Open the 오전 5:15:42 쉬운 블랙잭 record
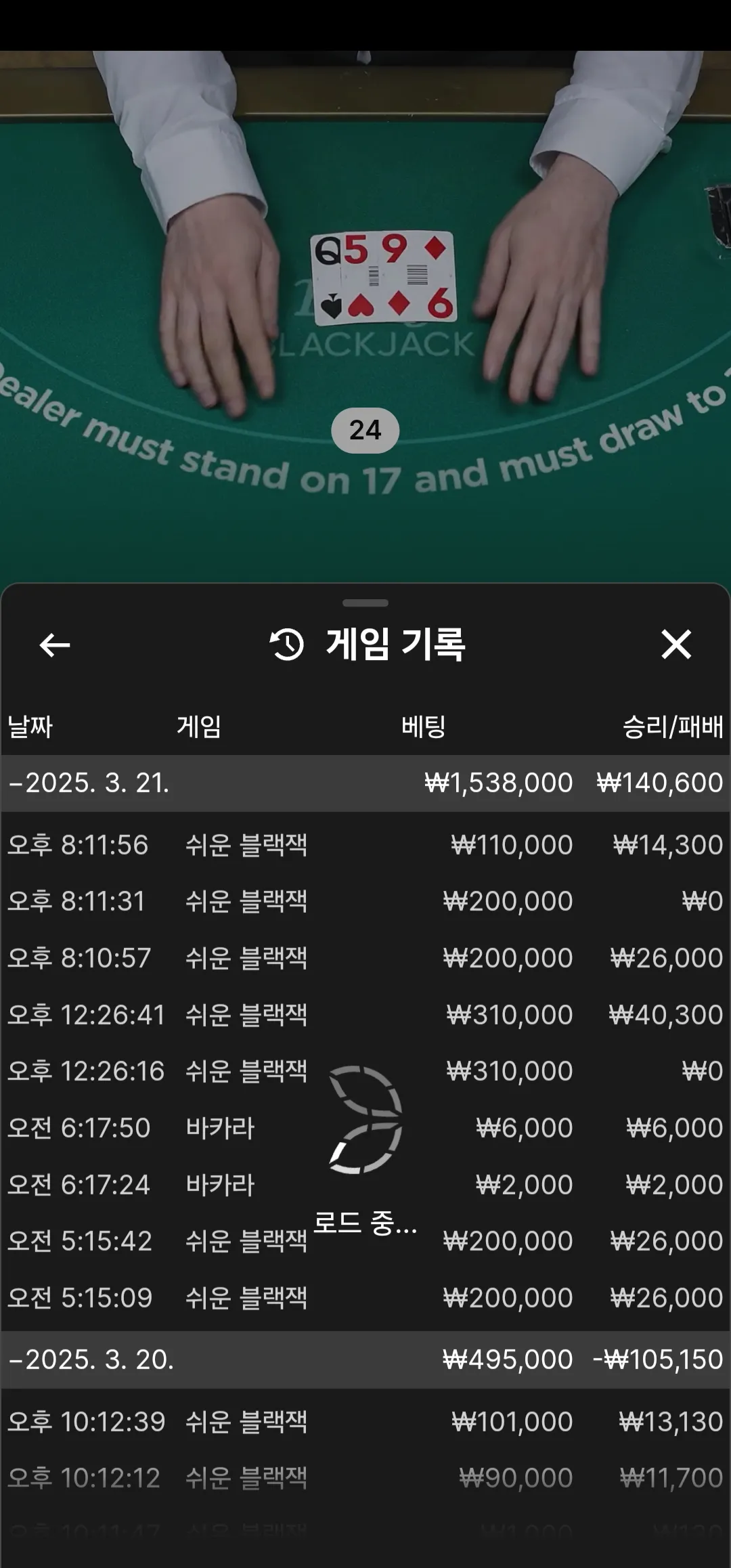 365,1241
